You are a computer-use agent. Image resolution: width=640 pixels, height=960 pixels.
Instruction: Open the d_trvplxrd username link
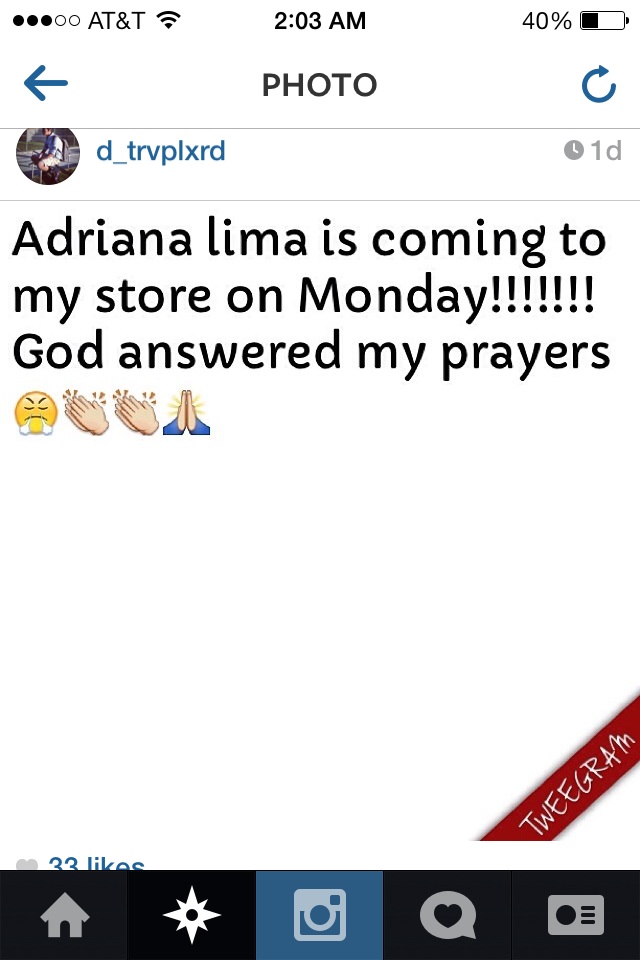(160, 151)
